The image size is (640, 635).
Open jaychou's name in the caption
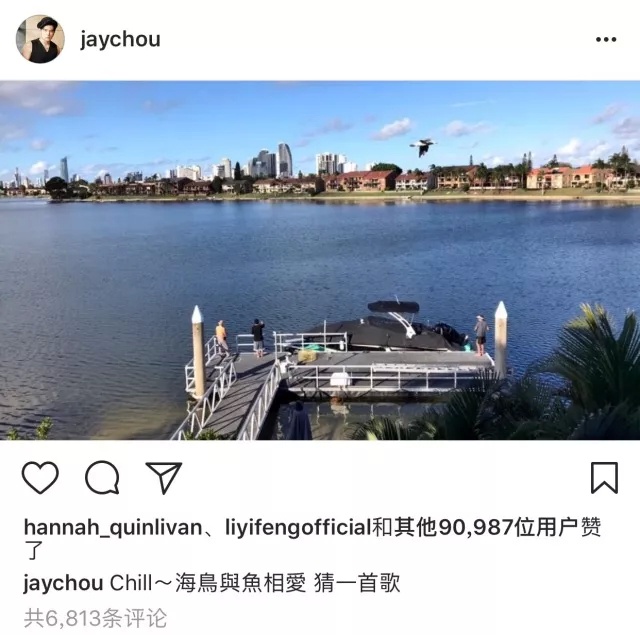click(62, 583)
